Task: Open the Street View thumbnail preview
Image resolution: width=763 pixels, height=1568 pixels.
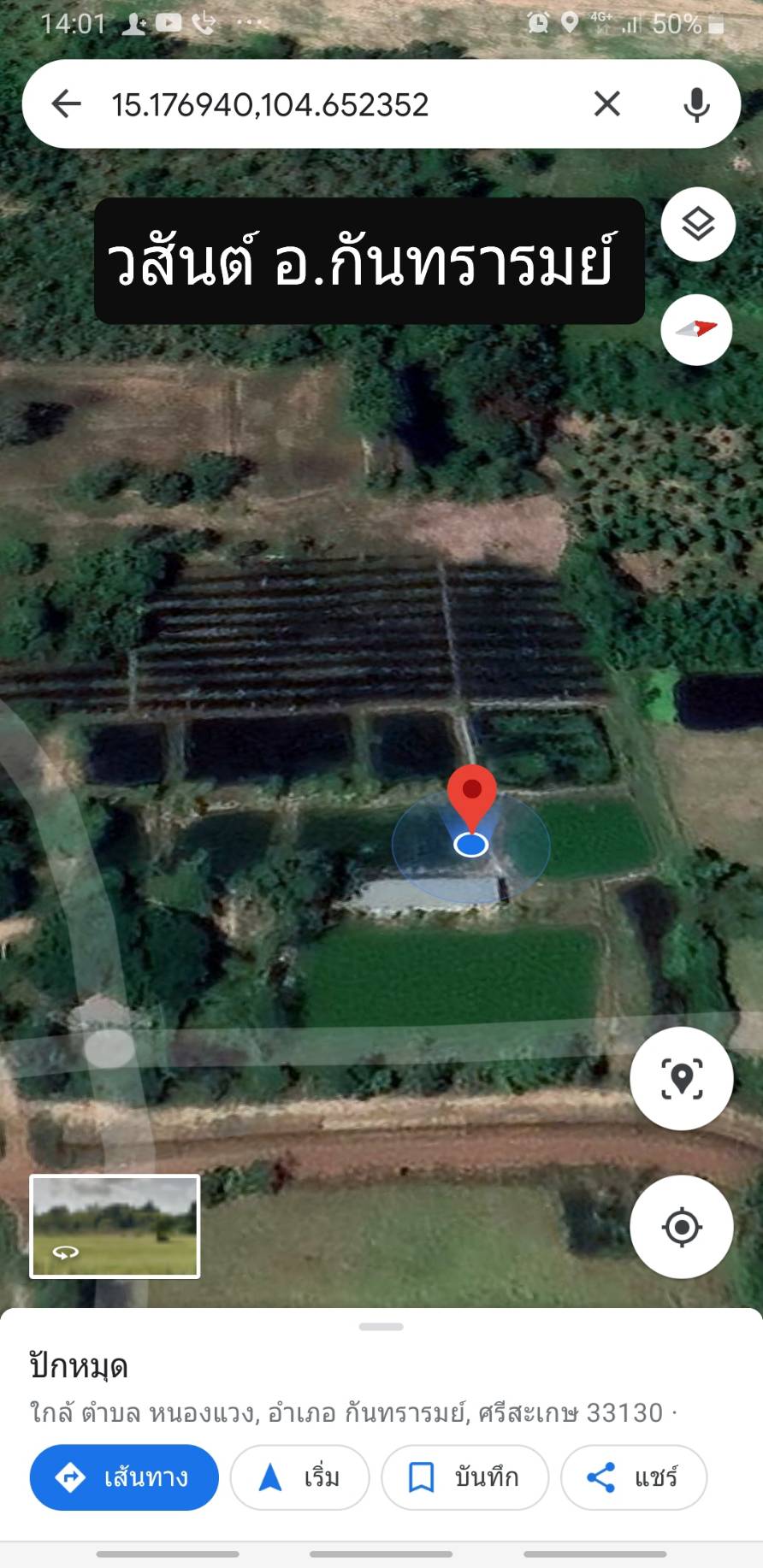Action: coord(115,1226)
